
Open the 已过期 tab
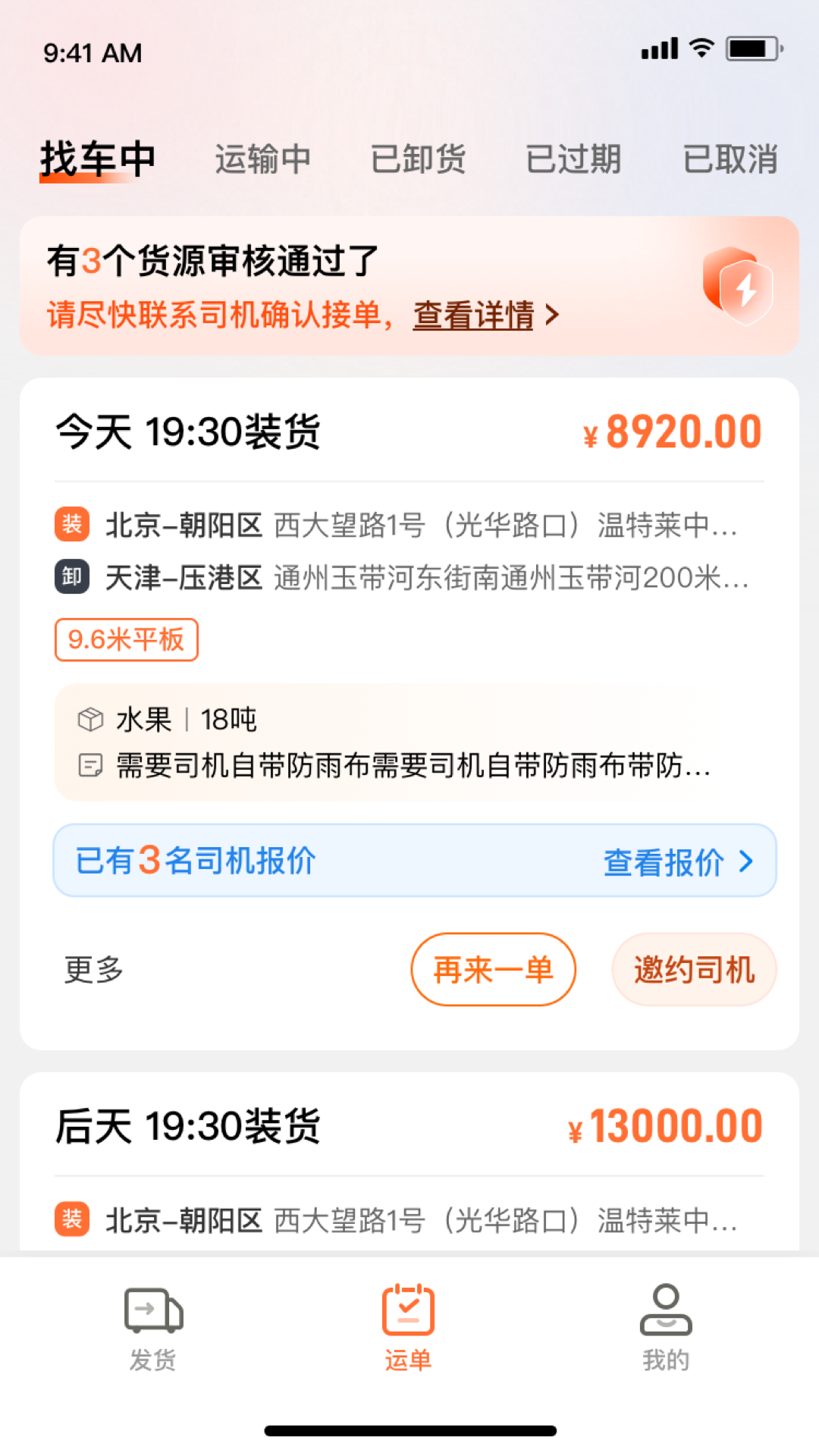(574, 159)
